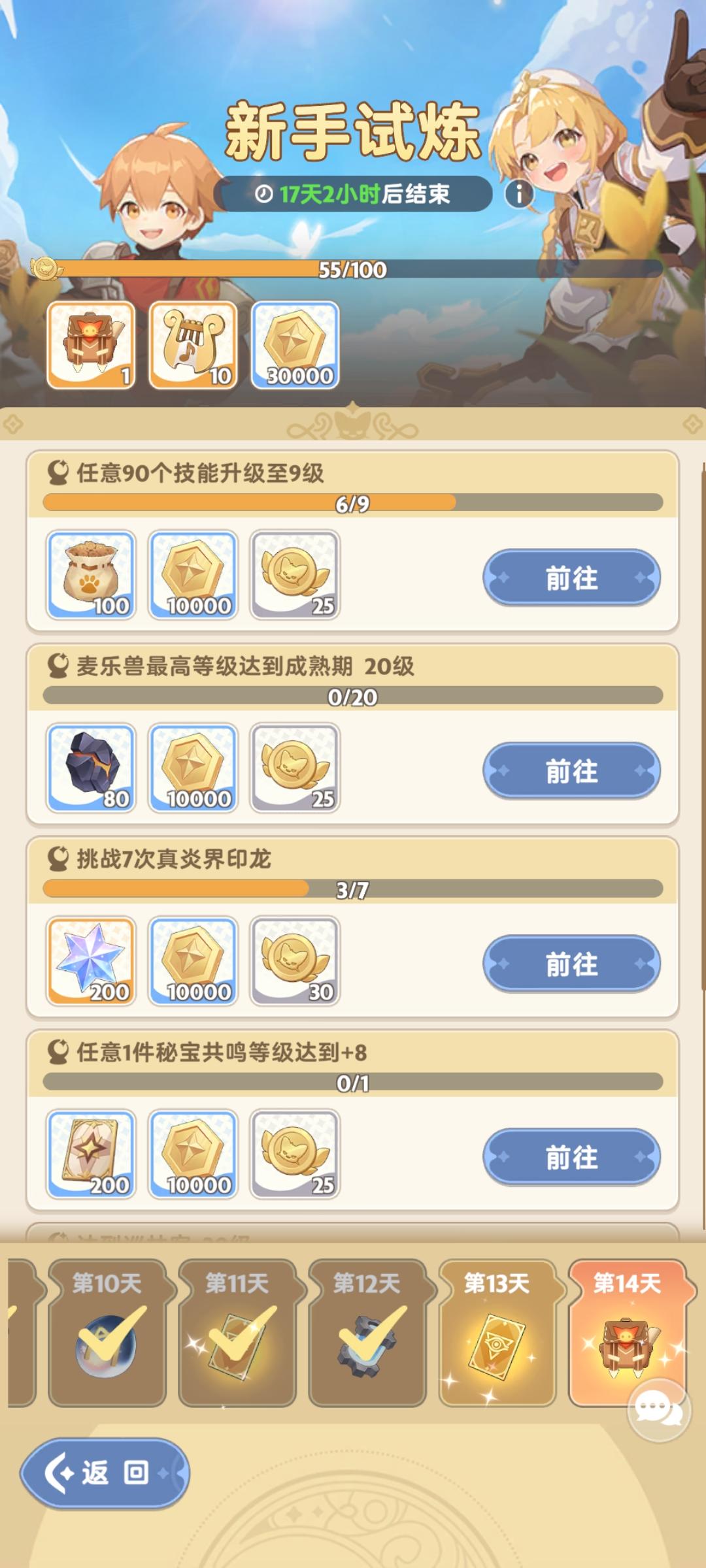Tap the lava ore reward (80)

tap(92, 771)
